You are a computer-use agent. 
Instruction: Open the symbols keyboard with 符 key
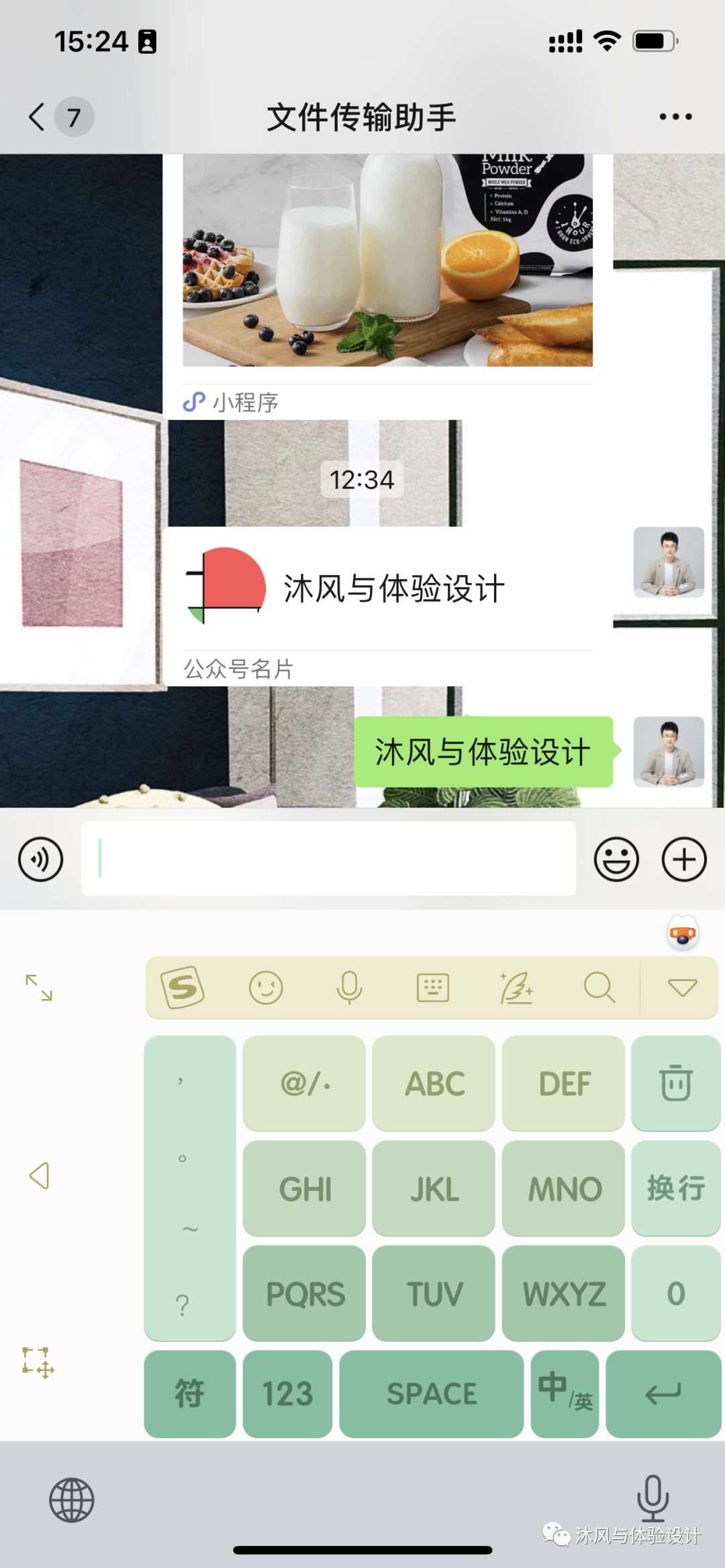[190, 1394]
